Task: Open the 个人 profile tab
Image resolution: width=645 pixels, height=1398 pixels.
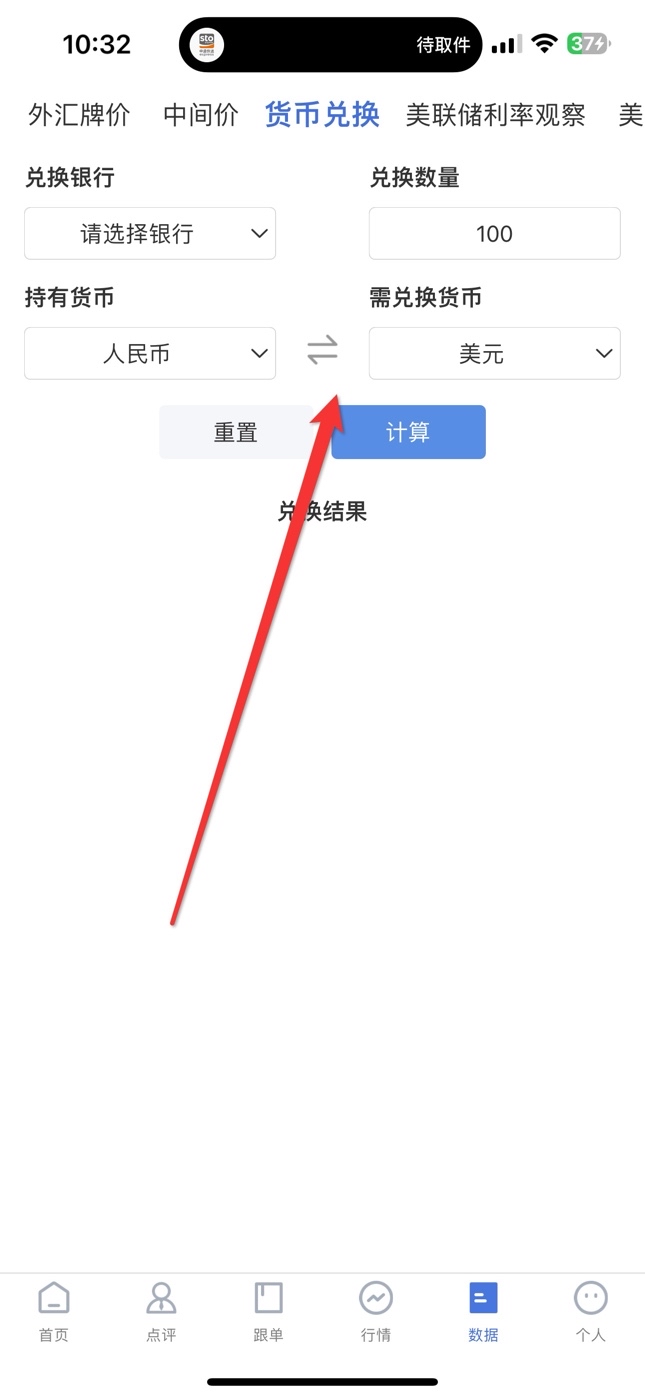Action: (x=590, y=1311)
